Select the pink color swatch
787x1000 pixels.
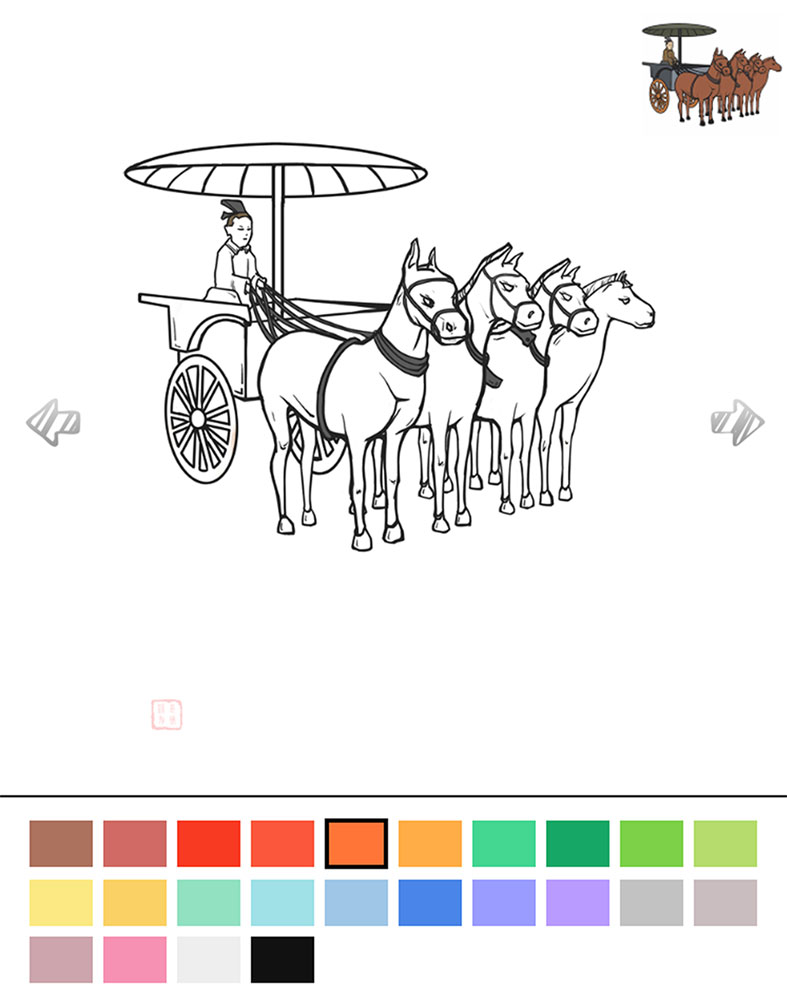tap(135, 959)
